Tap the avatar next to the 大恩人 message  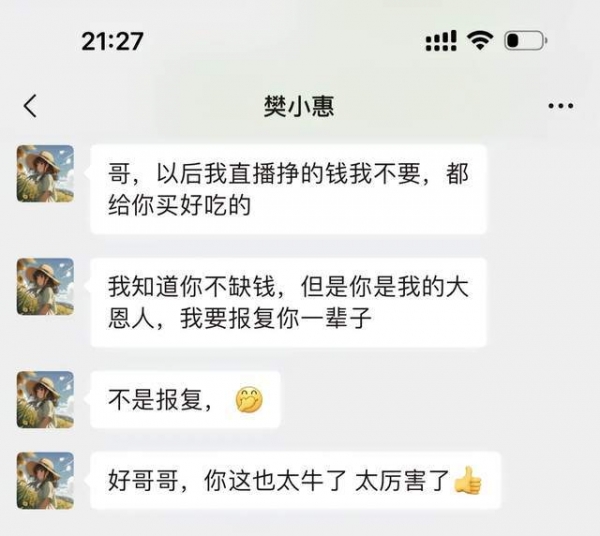pyautogui.click(x=45, y=287)
